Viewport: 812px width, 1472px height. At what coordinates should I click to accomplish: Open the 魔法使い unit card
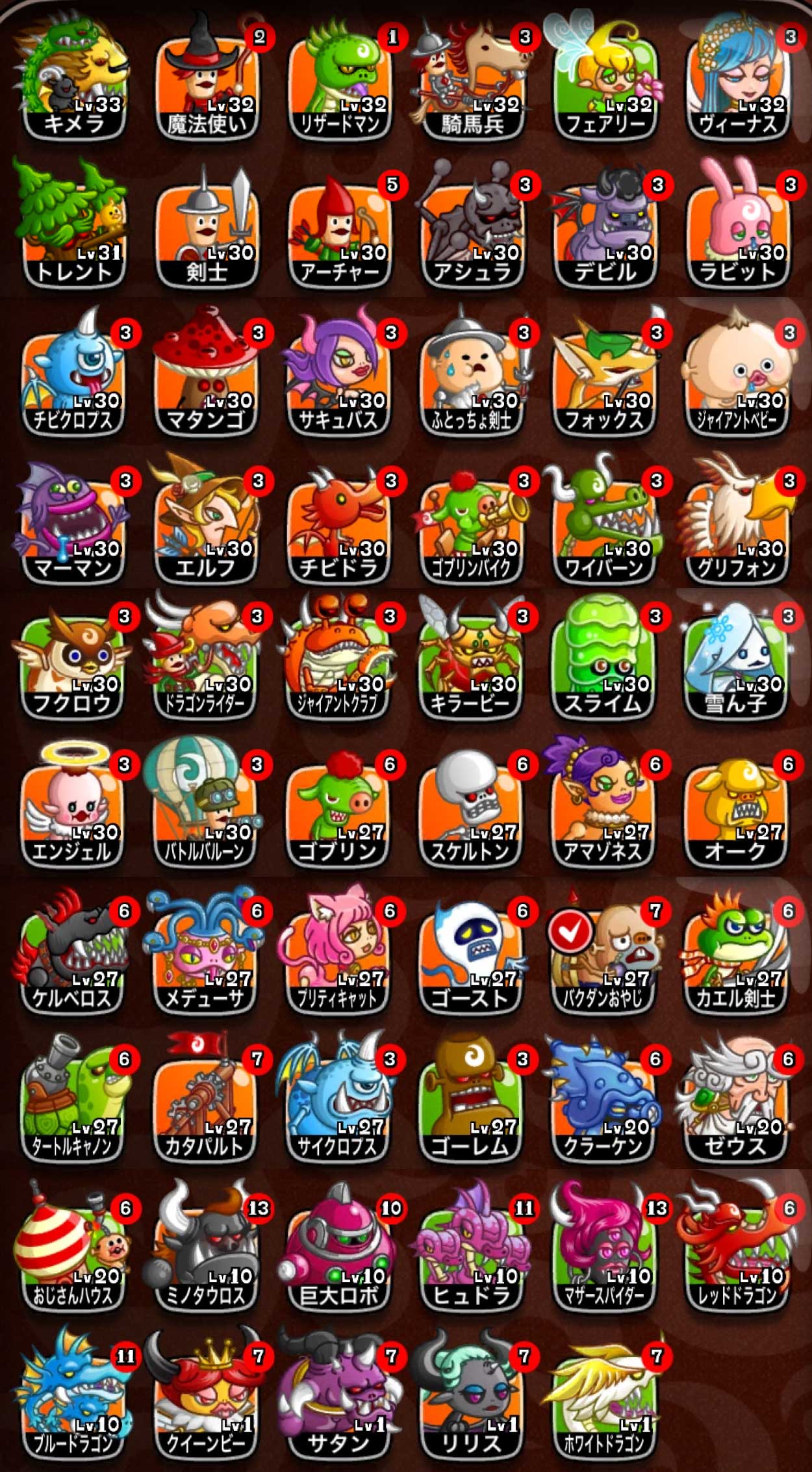(206, 84)
